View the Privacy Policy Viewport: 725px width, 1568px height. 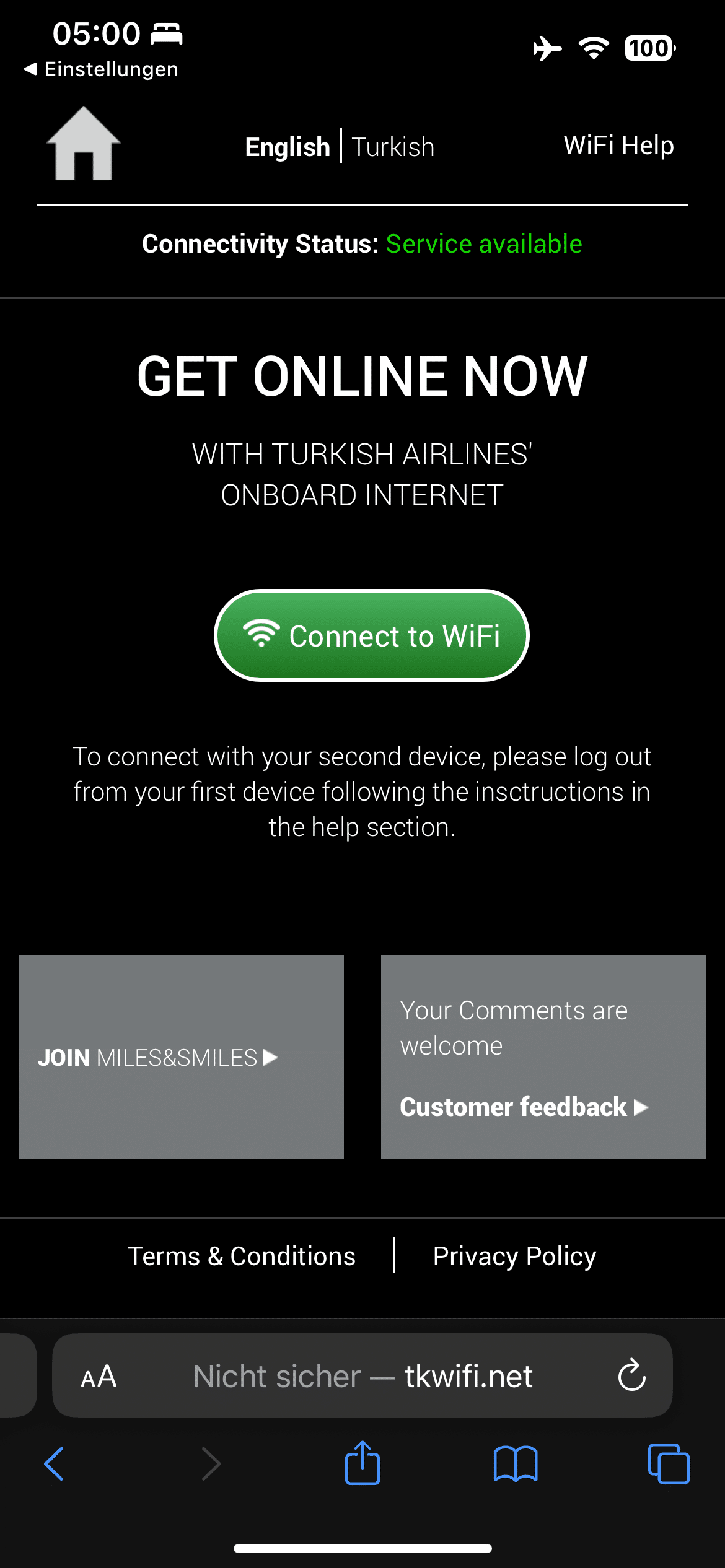[514, 1255]
